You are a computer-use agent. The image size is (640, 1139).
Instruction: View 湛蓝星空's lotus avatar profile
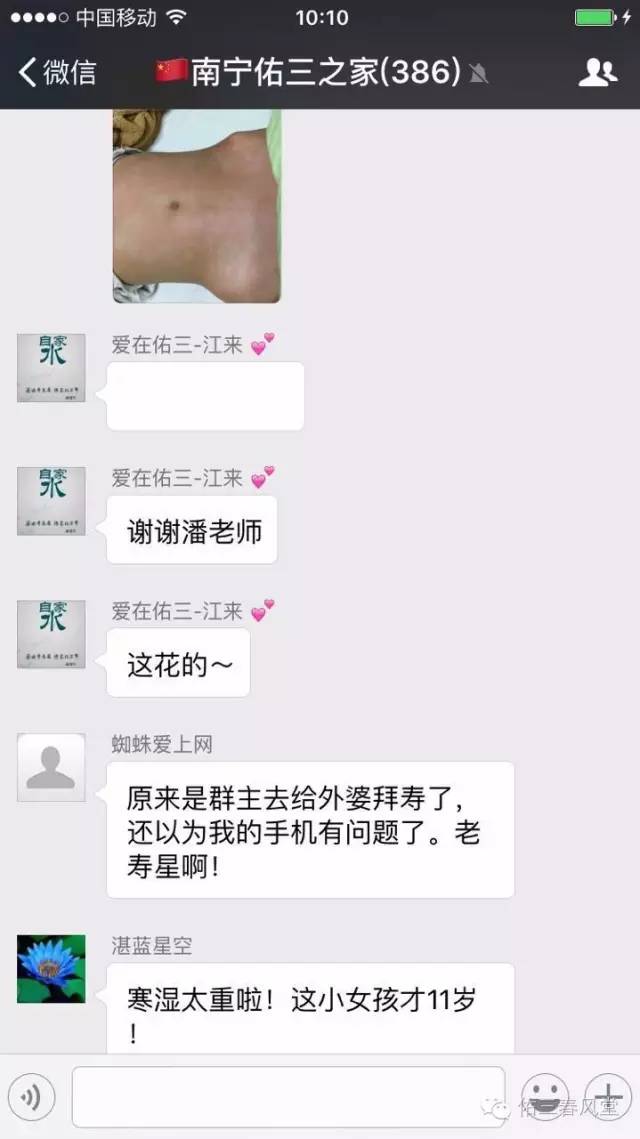(x=51, y=968)
